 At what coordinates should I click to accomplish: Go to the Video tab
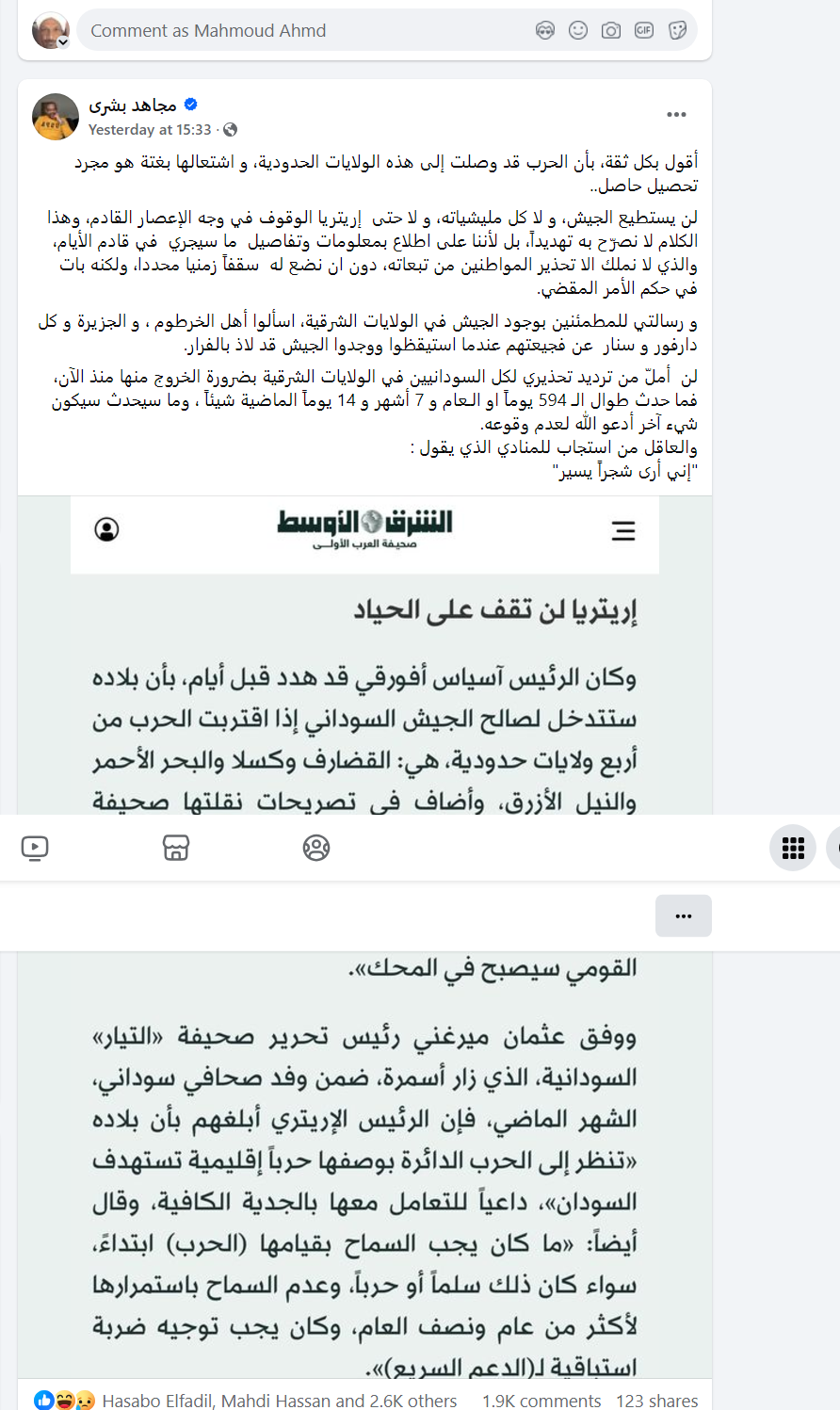pyautogui.click(x=35, y=848)
